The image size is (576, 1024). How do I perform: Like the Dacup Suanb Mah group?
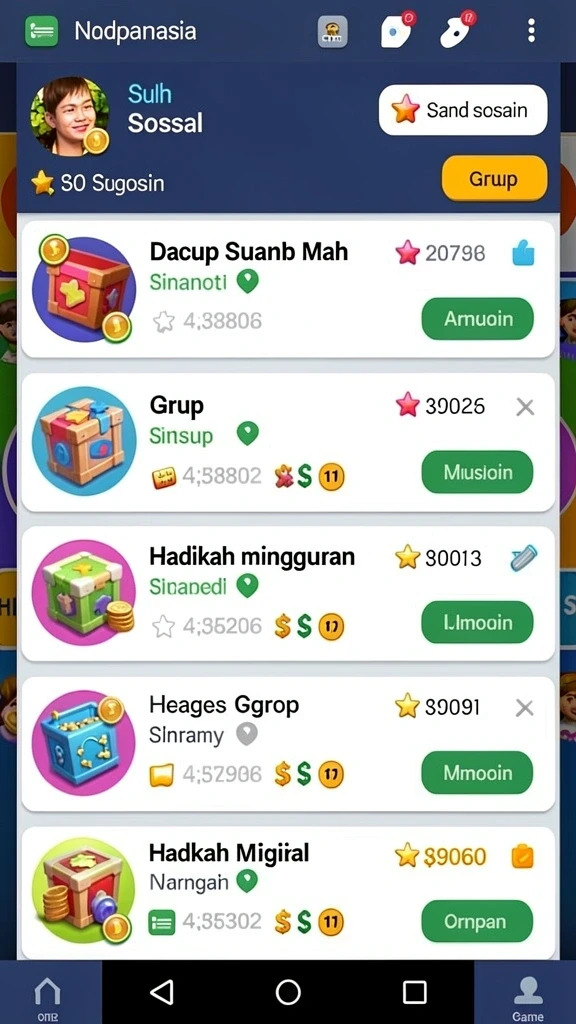tap(524, 253)
